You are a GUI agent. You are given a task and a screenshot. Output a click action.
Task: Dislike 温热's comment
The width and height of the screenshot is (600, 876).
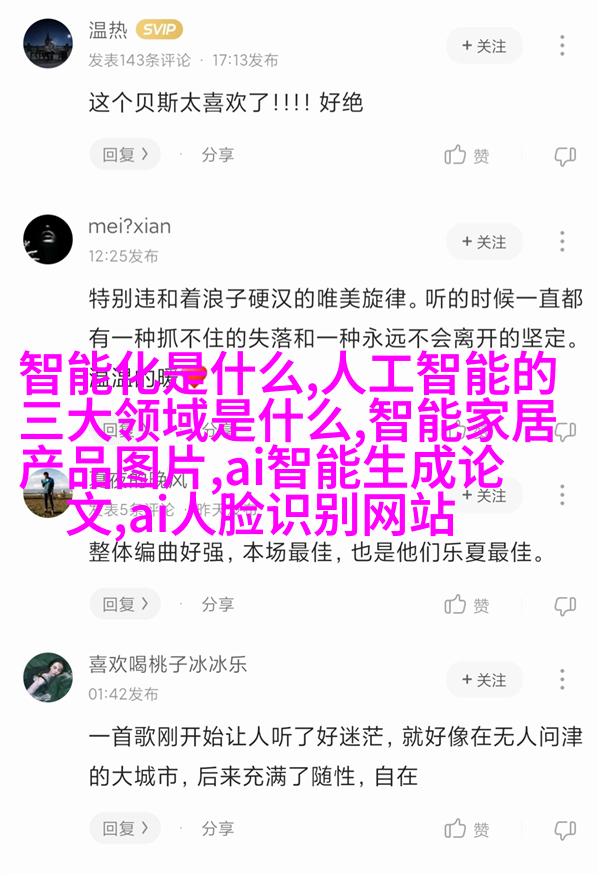tap(565, 155)
